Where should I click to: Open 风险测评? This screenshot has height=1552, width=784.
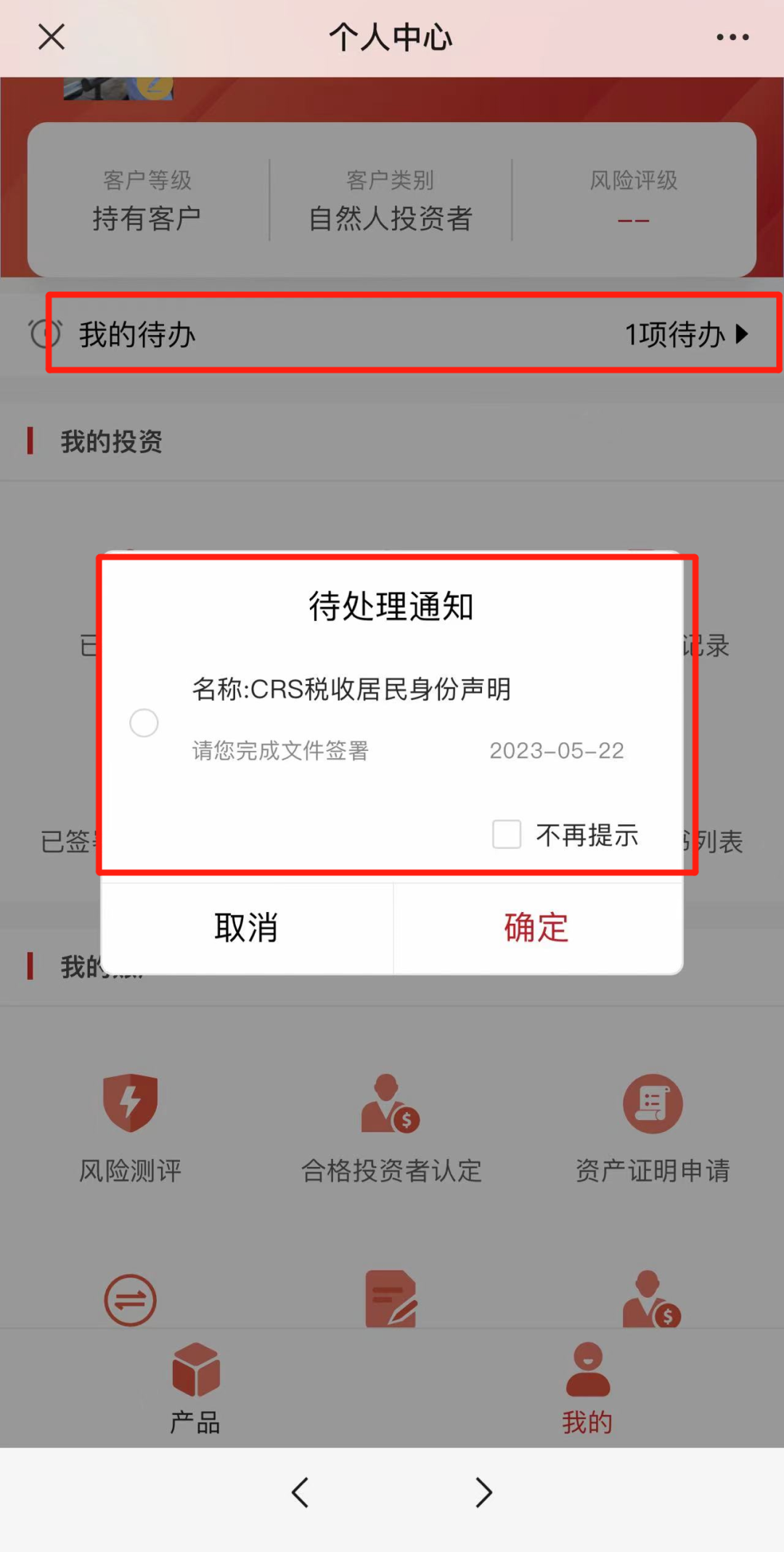[x=131, y=1126]
